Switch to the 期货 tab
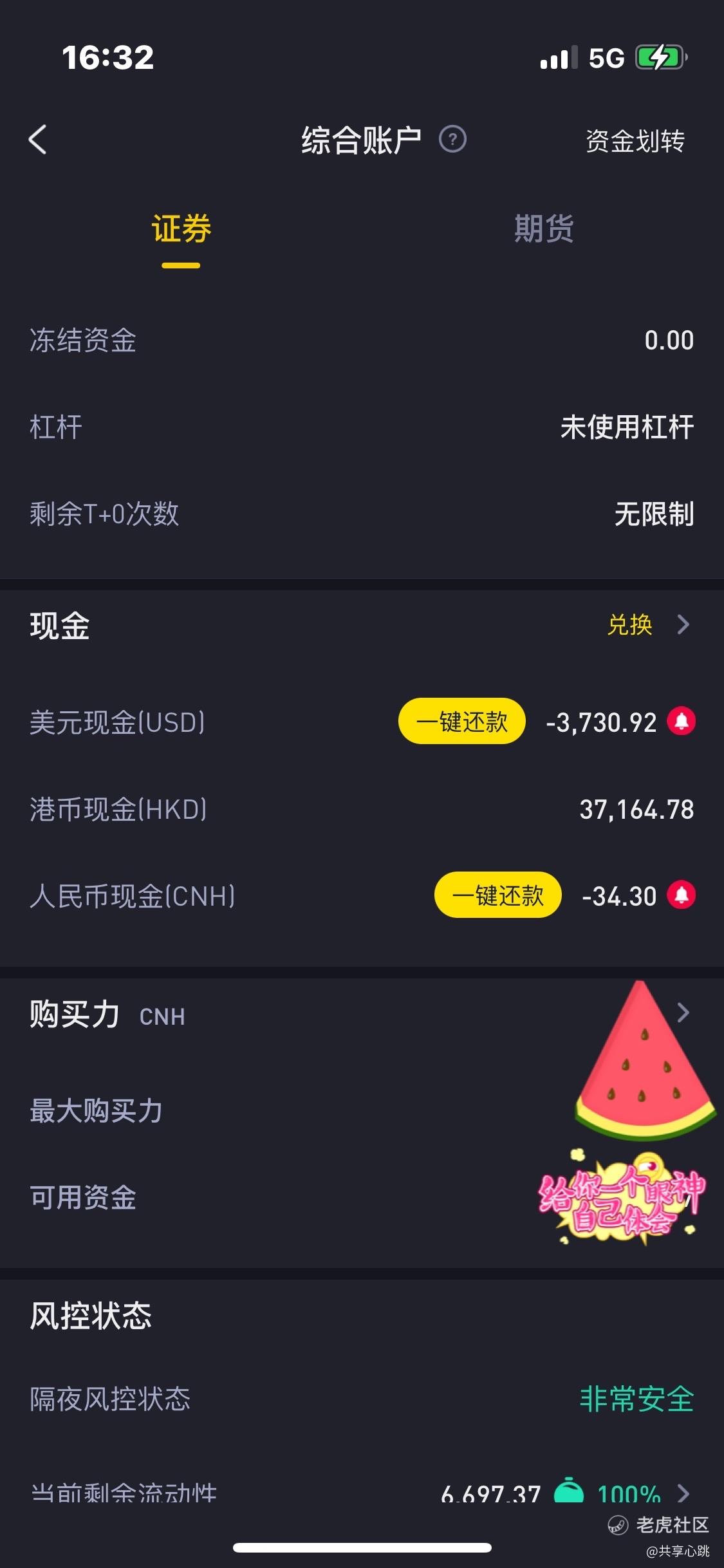724x1568 pixels. click(x=544, y=229)
